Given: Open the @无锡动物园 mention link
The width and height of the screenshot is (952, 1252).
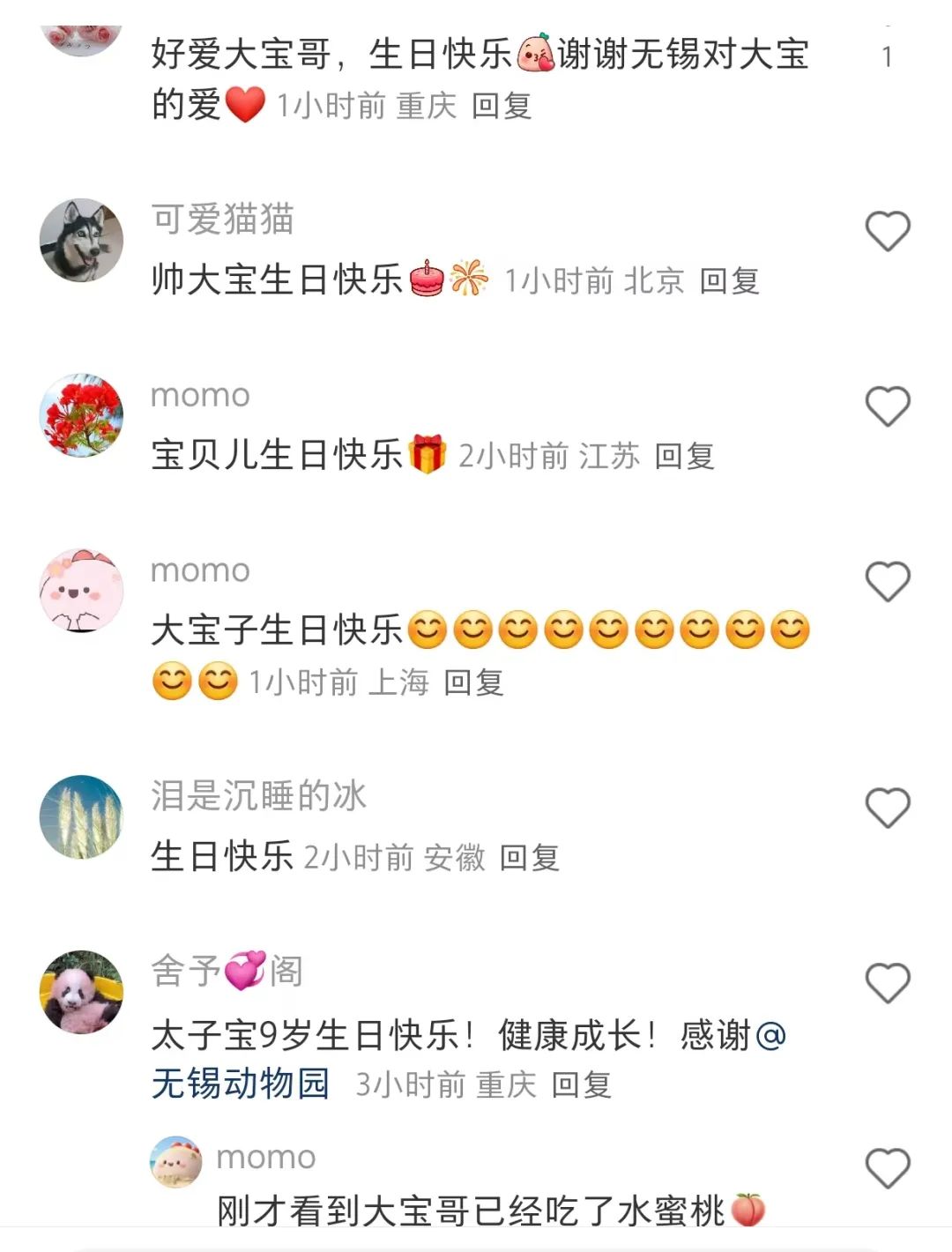Looking at the screenshot, I should (x=240, y=1084).
